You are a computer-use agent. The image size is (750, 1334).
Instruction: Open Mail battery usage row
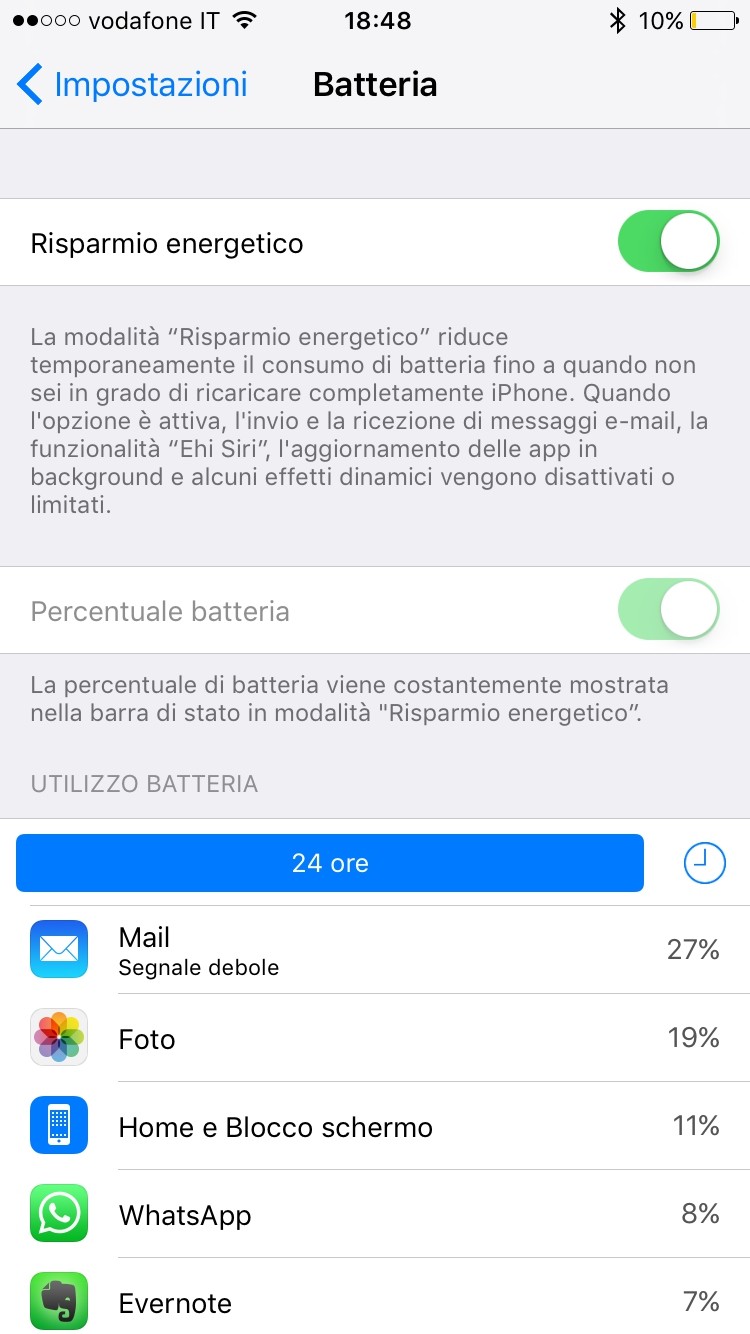click(x=375, y=950)
